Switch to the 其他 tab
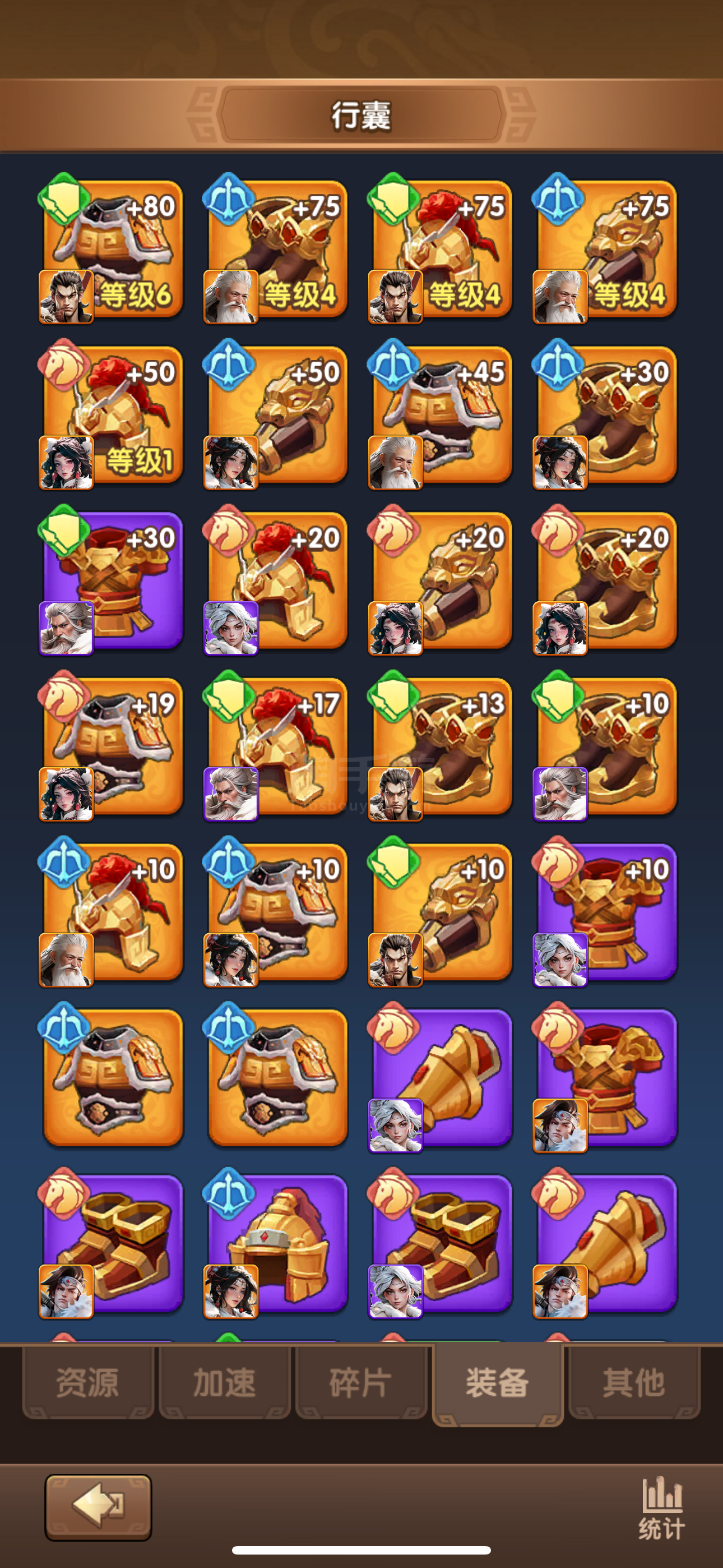The width and height of the screenshot is (723, 1568). (x=633, y=1382)
